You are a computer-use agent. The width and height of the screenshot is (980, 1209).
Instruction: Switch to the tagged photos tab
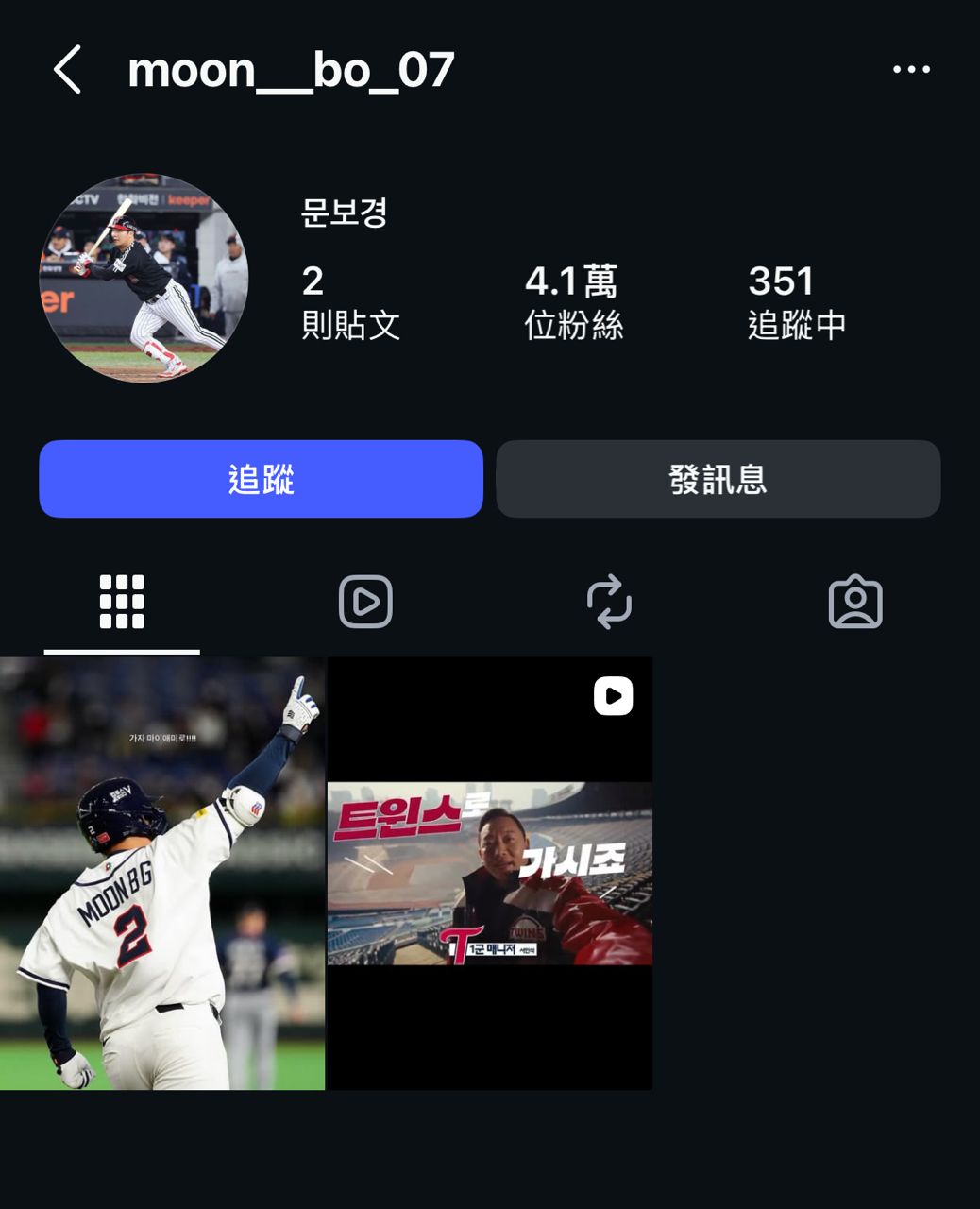point(855,602)
